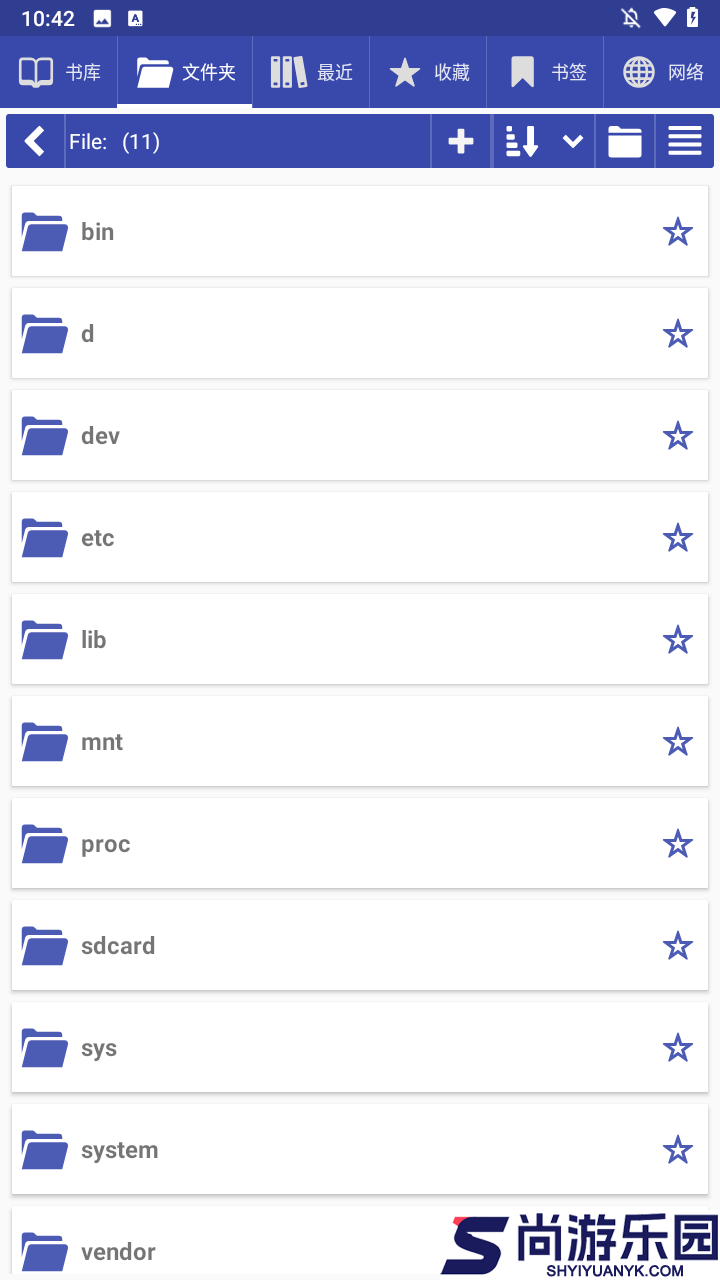The height and width of the screenshot is (1280, 720).
Task: Select the 网络 tab
Action: point(662,72)
